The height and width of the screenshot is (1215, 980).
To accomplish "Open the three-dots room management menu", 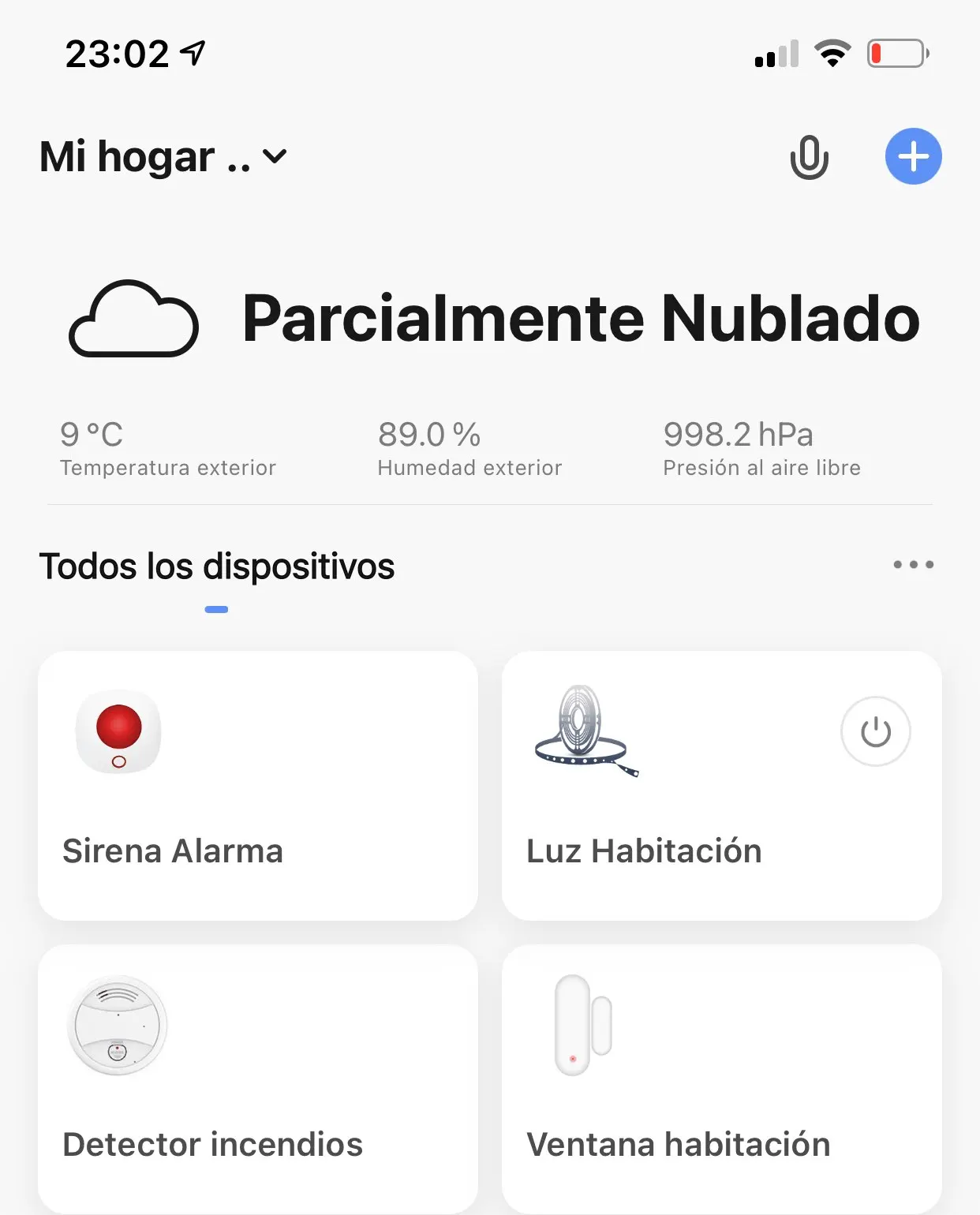I will (x=913, y=564).
